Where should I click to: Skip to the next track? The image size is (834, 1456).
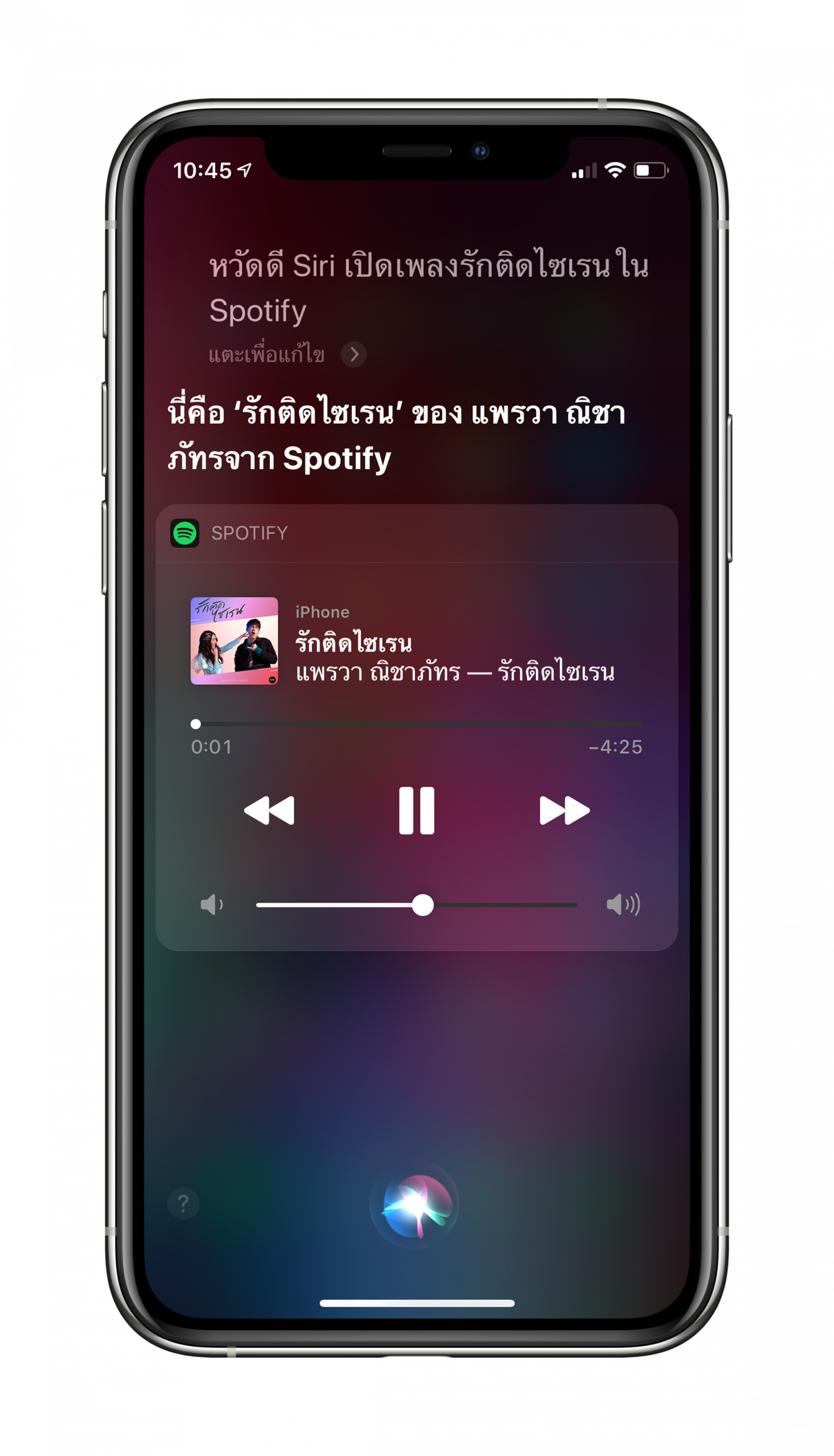pyautogui.click(x=564, y=810)
